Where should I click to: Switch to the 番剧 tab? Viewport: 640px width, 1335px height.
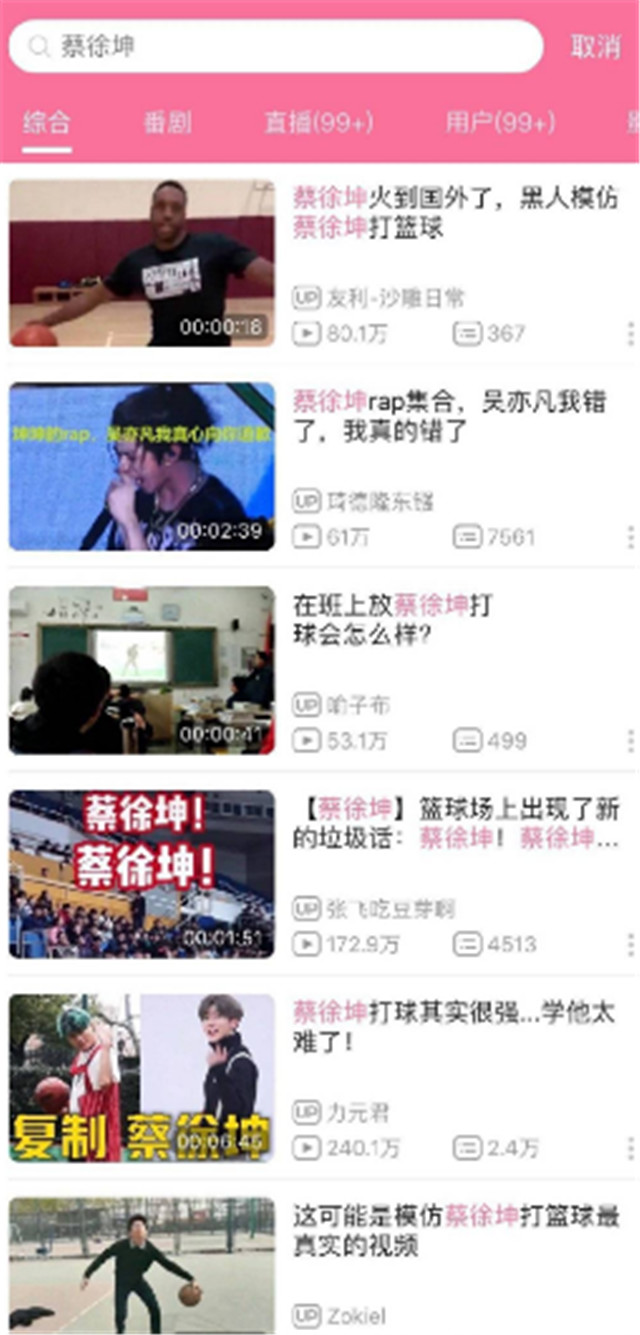pyautogui.click(x=167, y=123)
